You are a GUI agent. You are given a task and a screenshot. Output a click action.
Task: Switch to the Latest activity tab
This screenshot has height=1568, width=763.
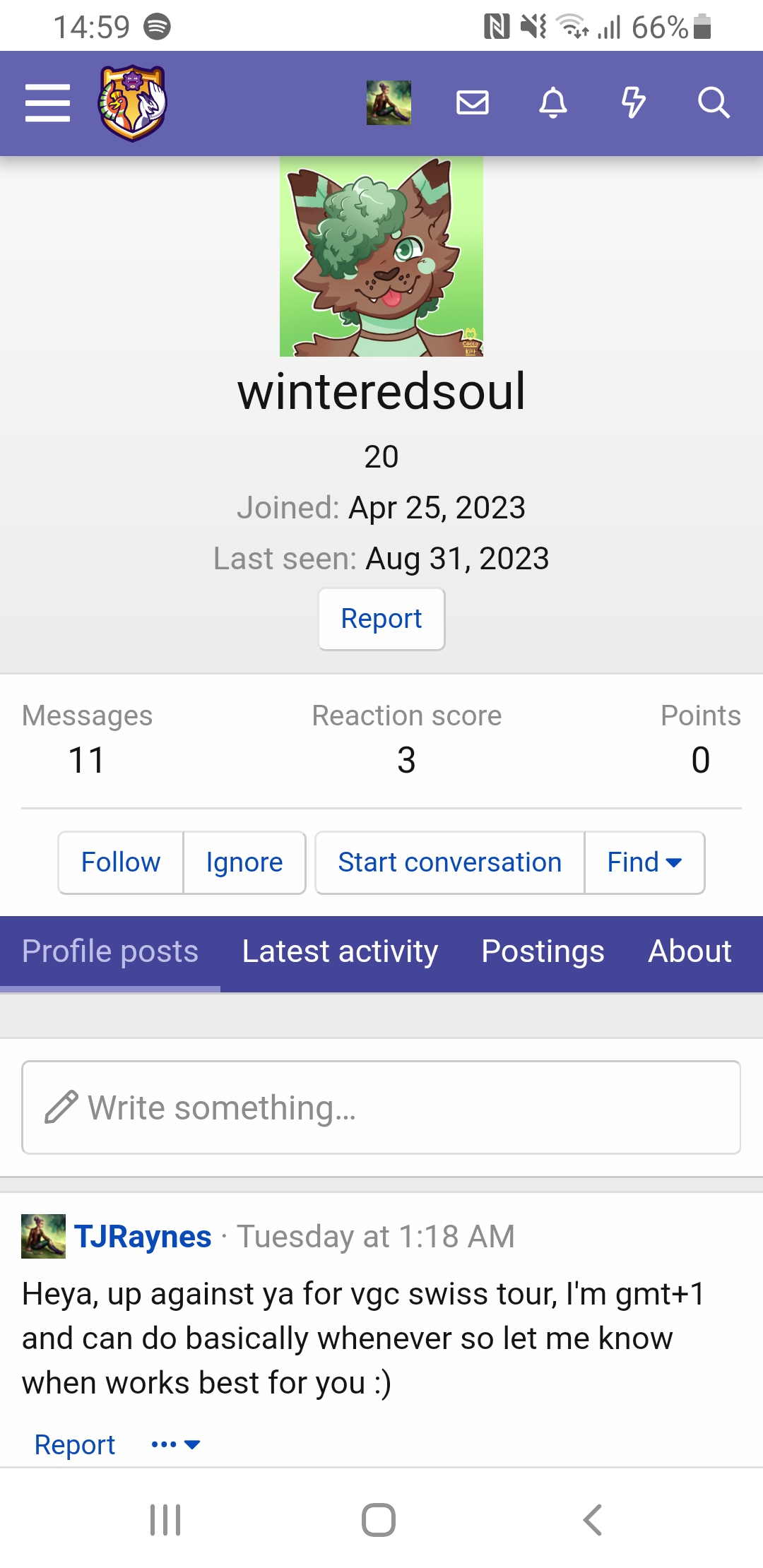[x=340, y=951]
